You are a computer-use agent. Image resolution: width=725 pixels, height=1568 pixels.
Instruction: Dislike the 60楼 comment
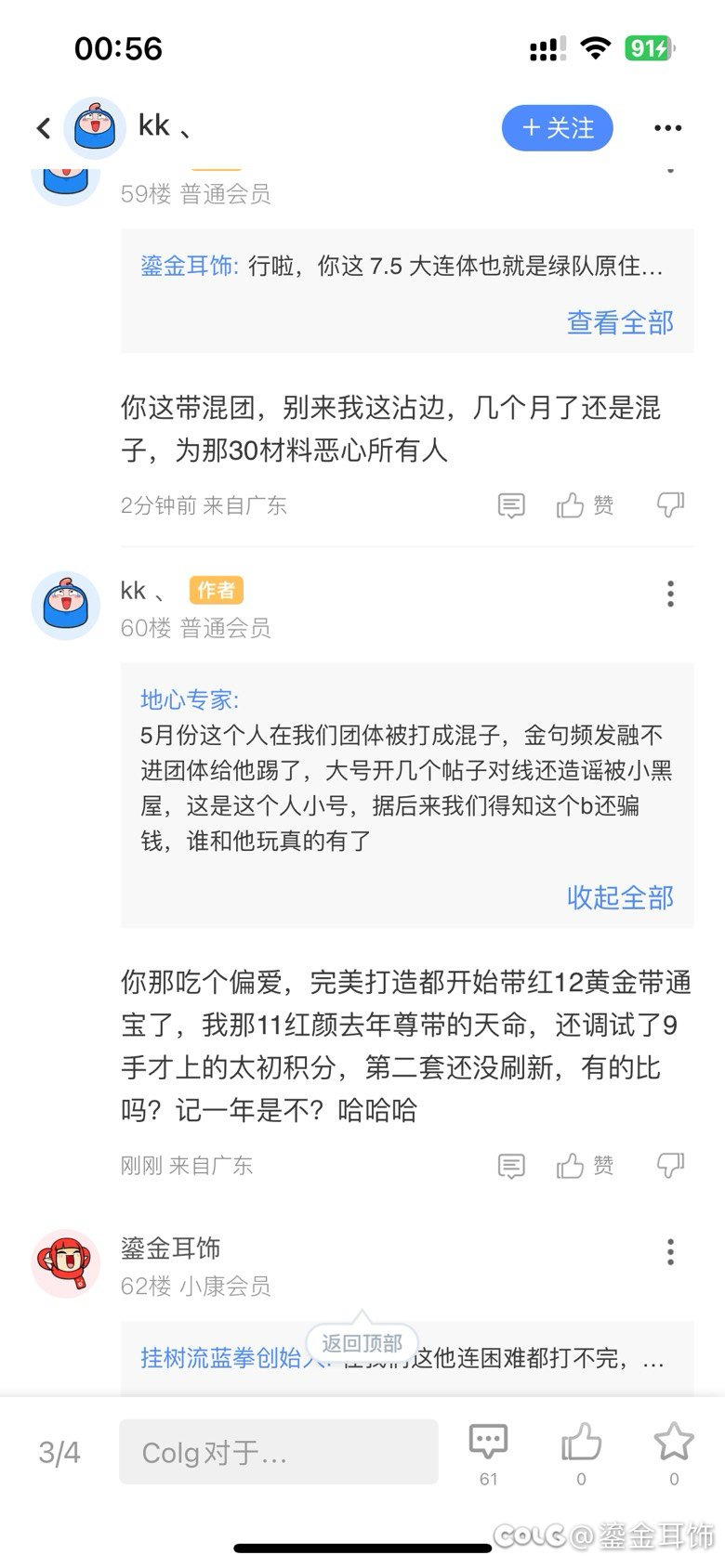[x=671, y=1165]
